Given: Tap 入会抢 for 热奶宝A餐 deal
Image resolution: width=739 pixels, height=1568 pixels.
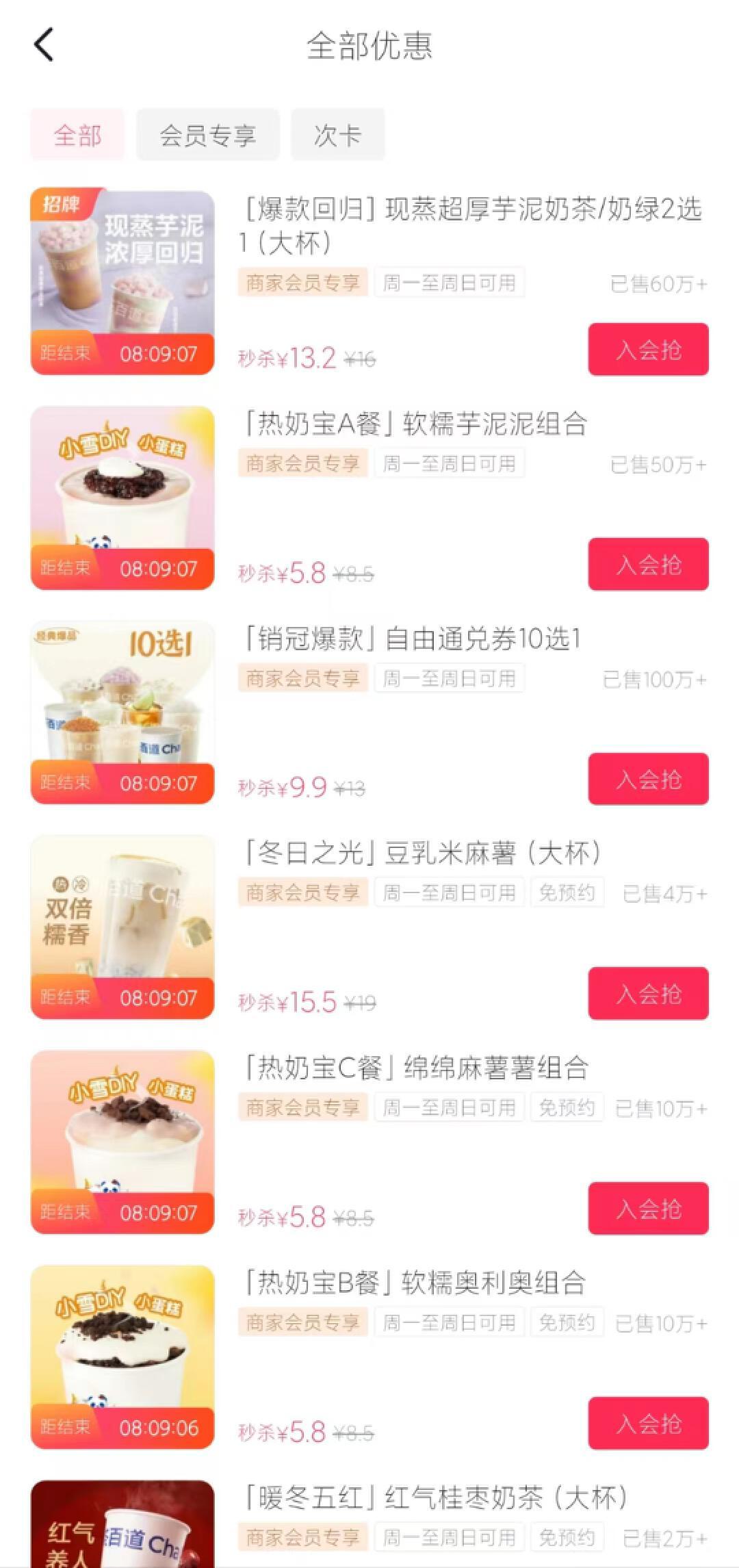Looking at the screenshot, I should pyautogui.click(x=648, y=565).
